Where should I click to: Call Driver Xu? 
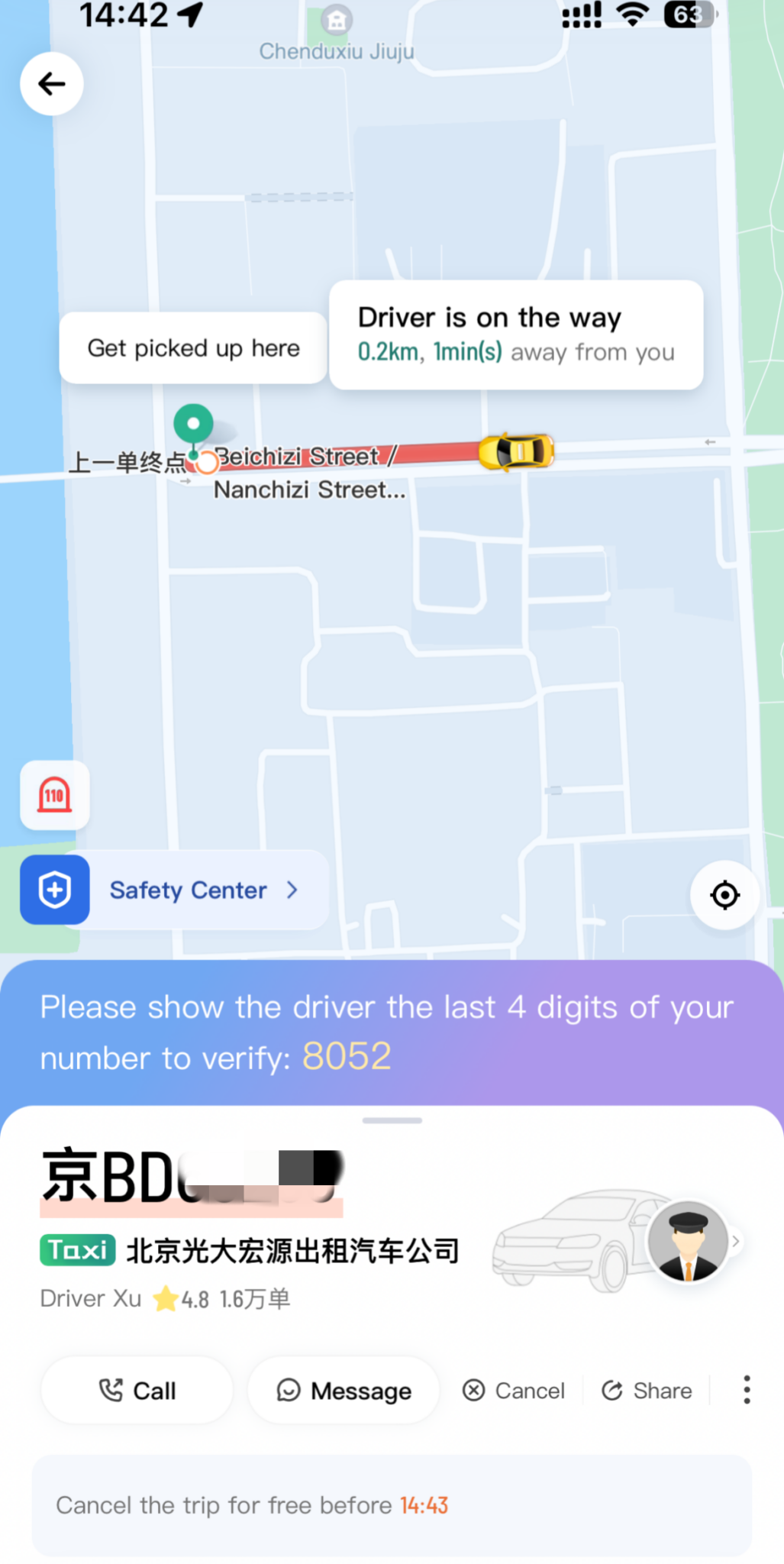[x=137, y=1390]
